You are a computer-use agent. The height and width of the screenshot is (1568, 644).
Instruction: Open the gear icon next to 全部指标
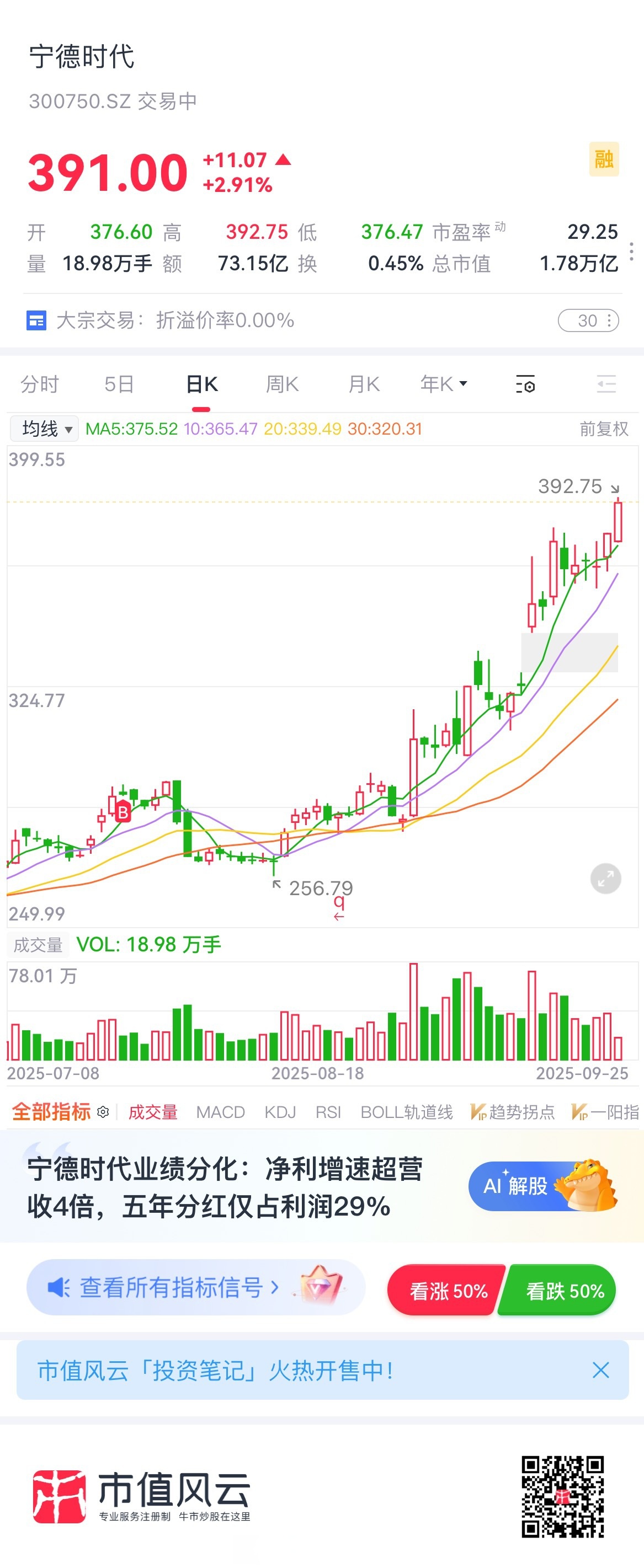(x=102, y=1112)
